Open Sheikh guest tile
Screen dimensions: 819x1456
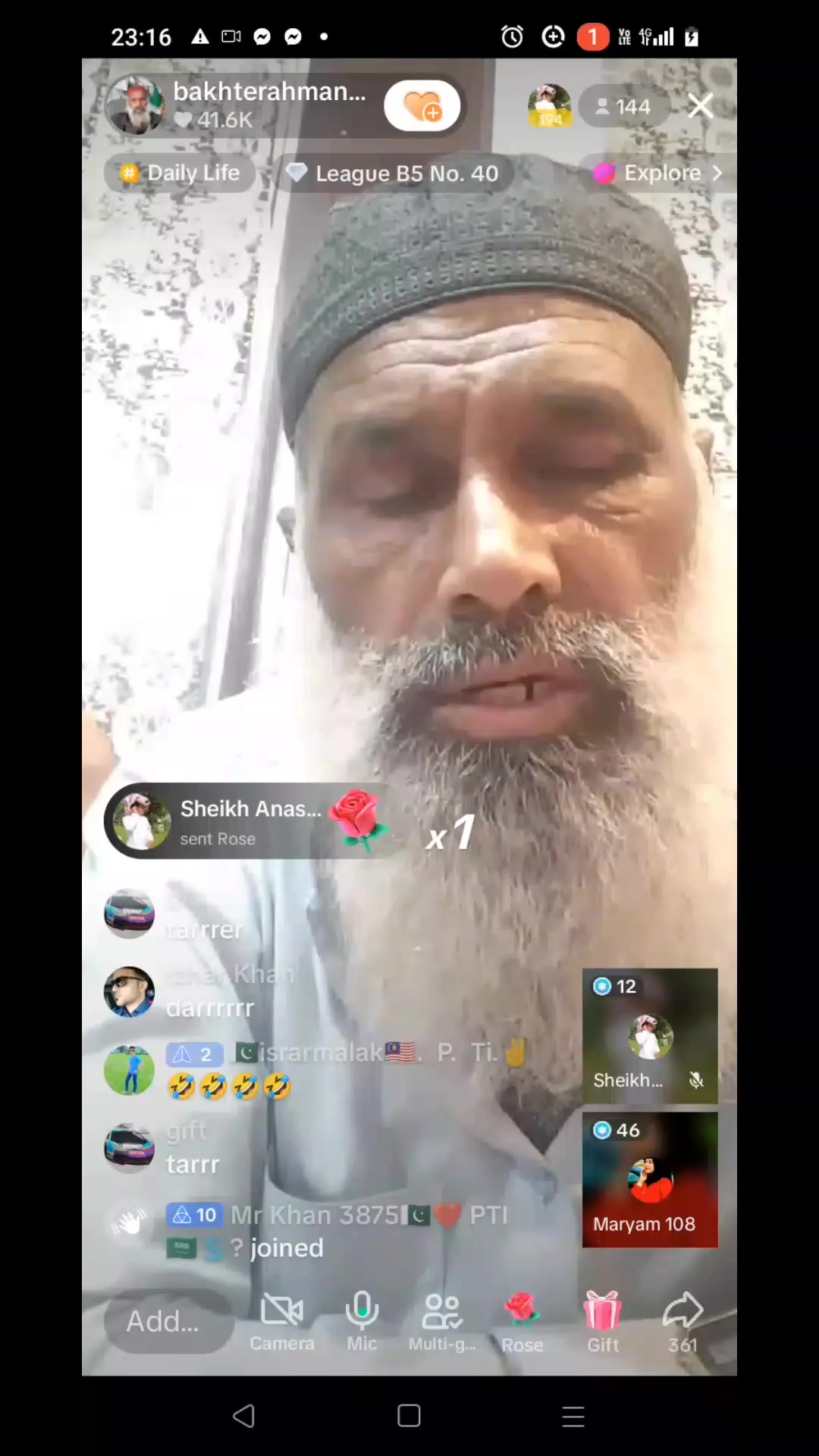pyautogui.click(x=650, y=1035)
